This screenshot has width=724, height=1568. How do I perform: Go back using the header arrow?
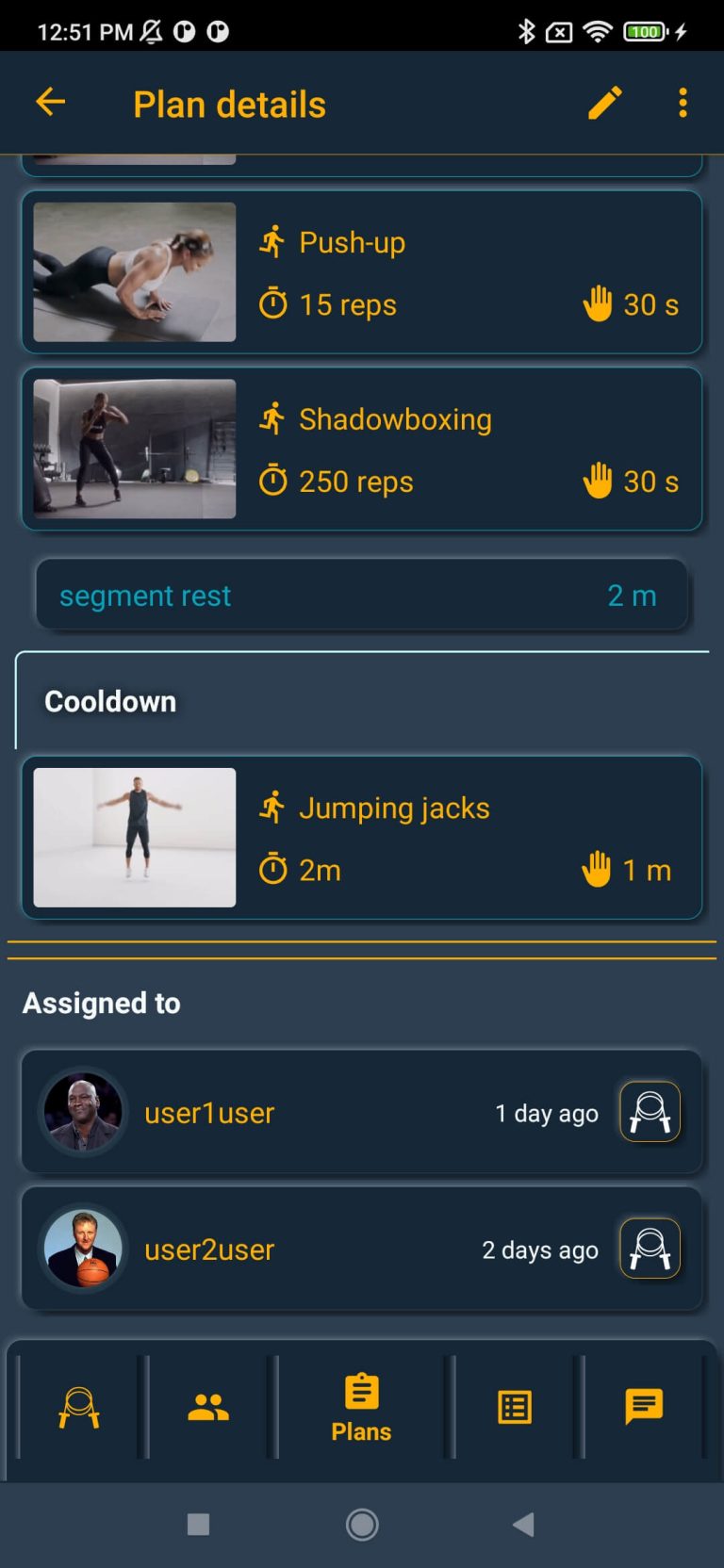coord(51,102)
